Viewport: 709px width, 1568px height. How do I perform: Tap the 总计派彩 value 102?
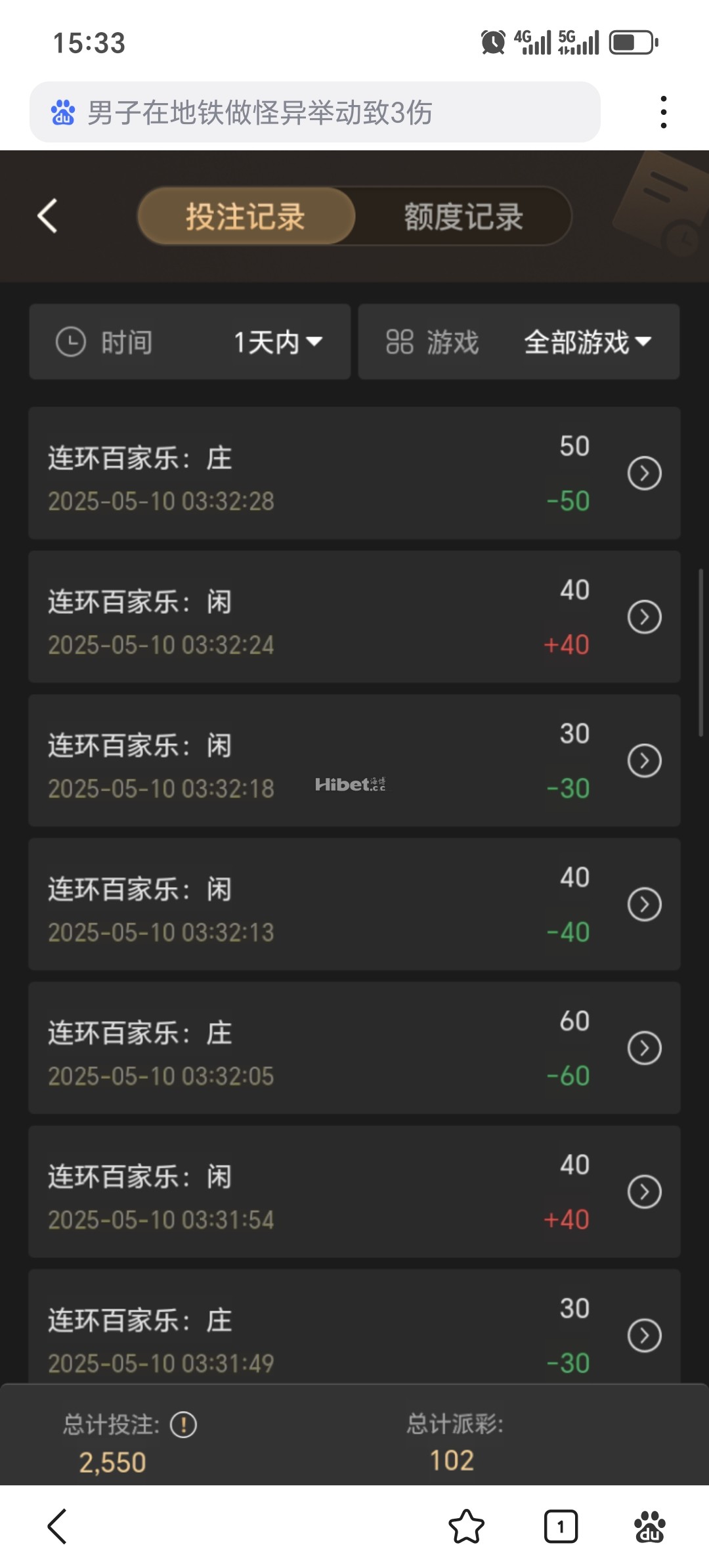(x=452, y=1460)
